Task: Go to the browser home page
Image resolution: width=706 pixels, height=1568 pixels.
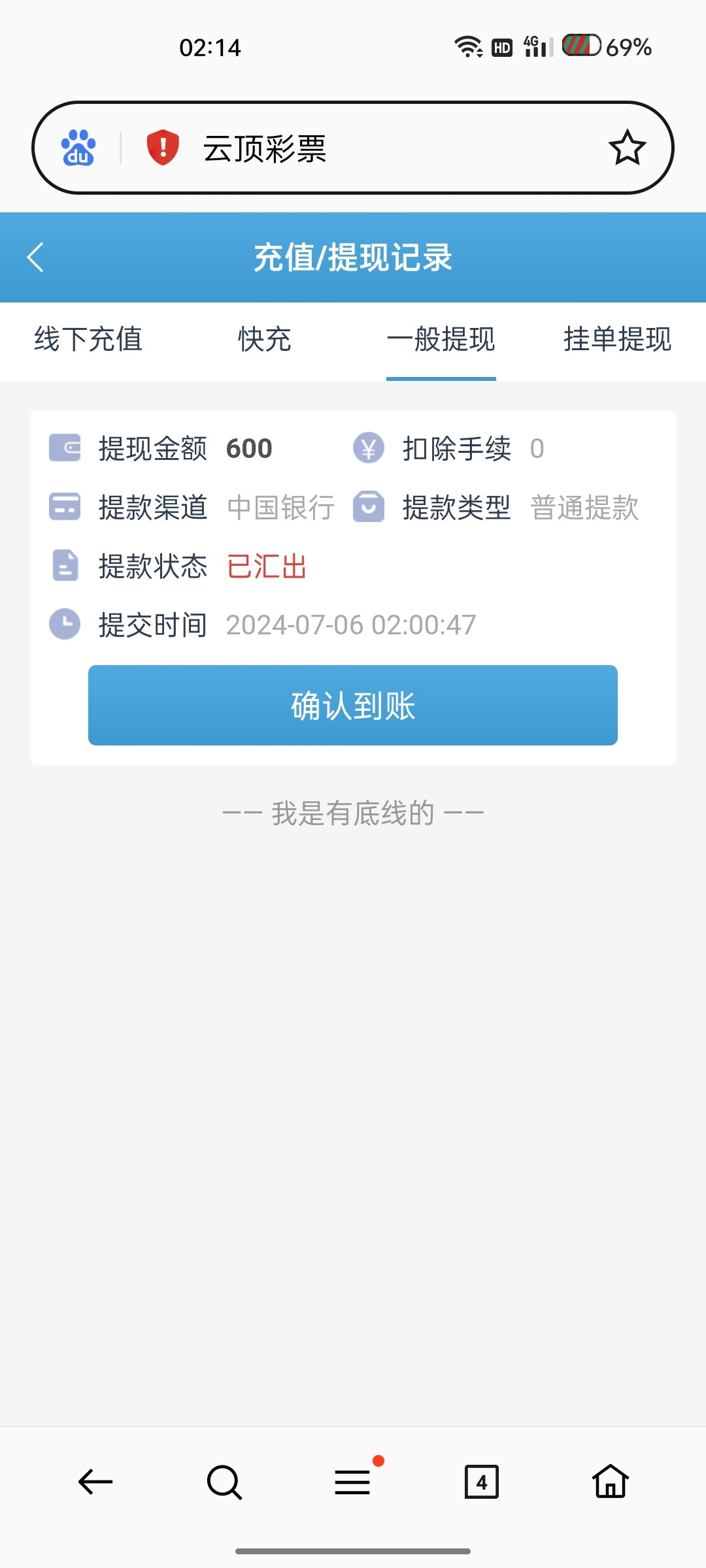Action: click(x=611, y=1480)
